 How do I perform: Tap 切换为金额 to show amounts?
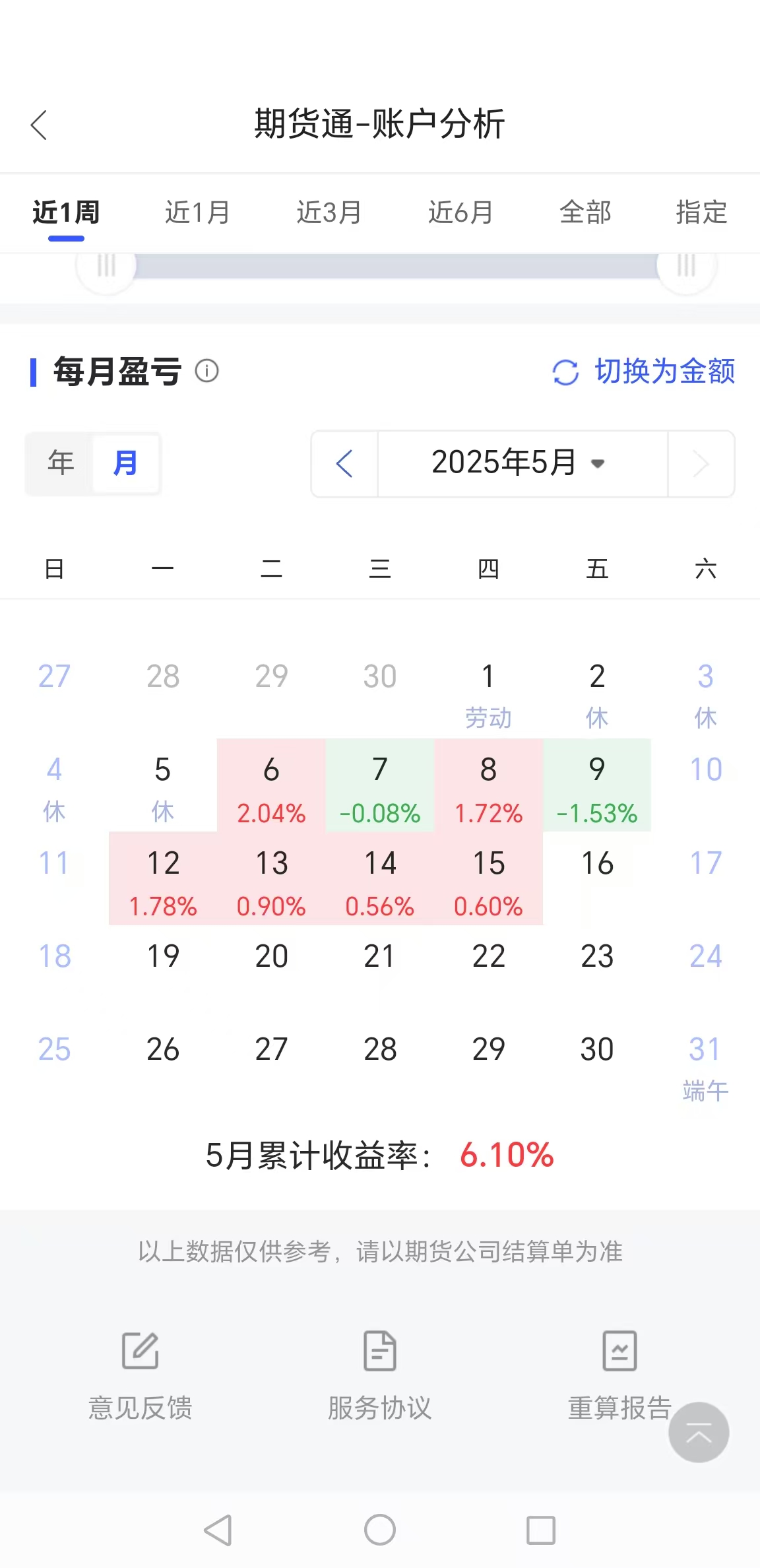(x=645, y=371)
